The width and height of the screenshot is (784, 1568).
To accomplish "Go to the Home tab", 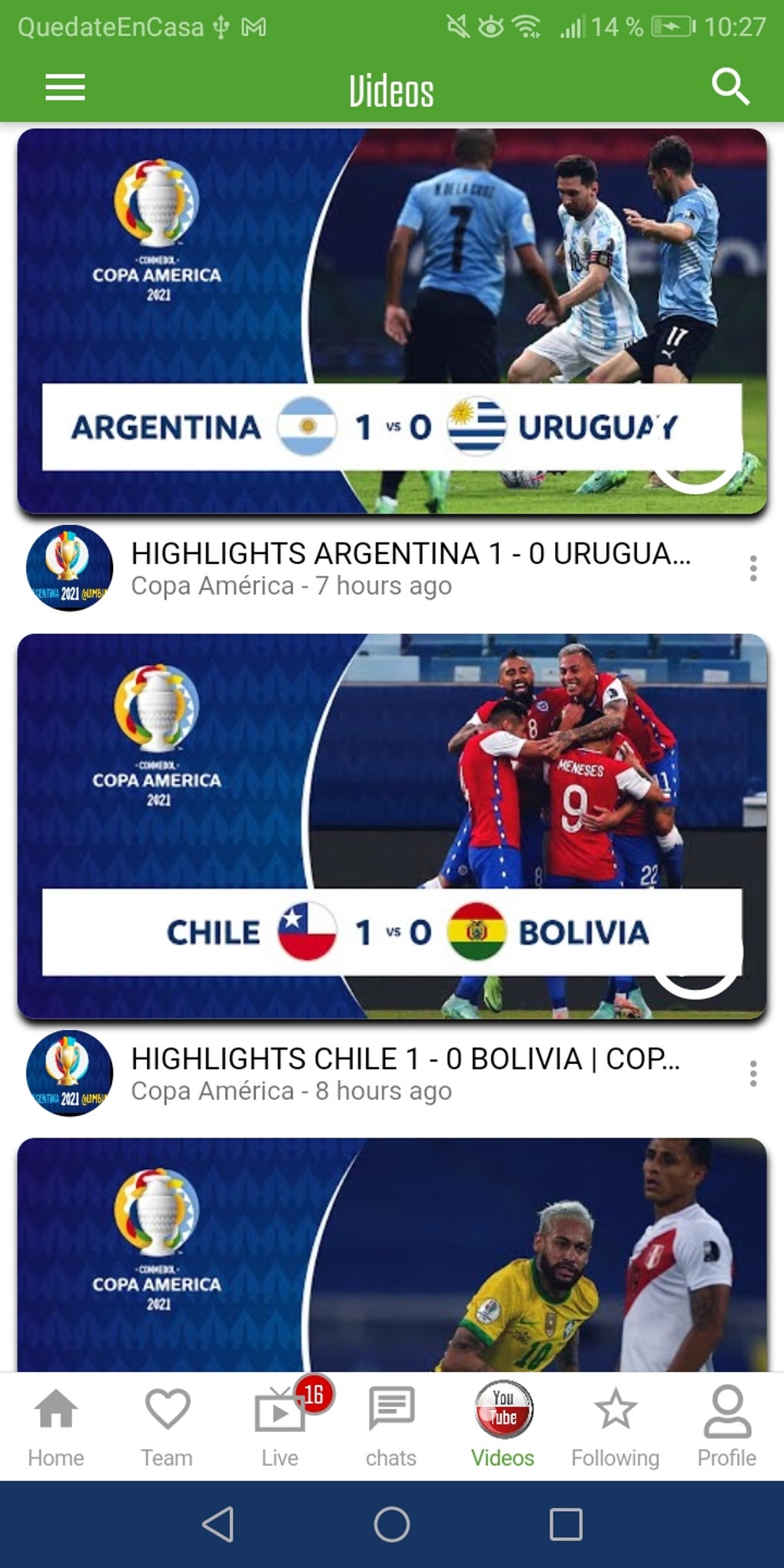I will (56, 1427).
